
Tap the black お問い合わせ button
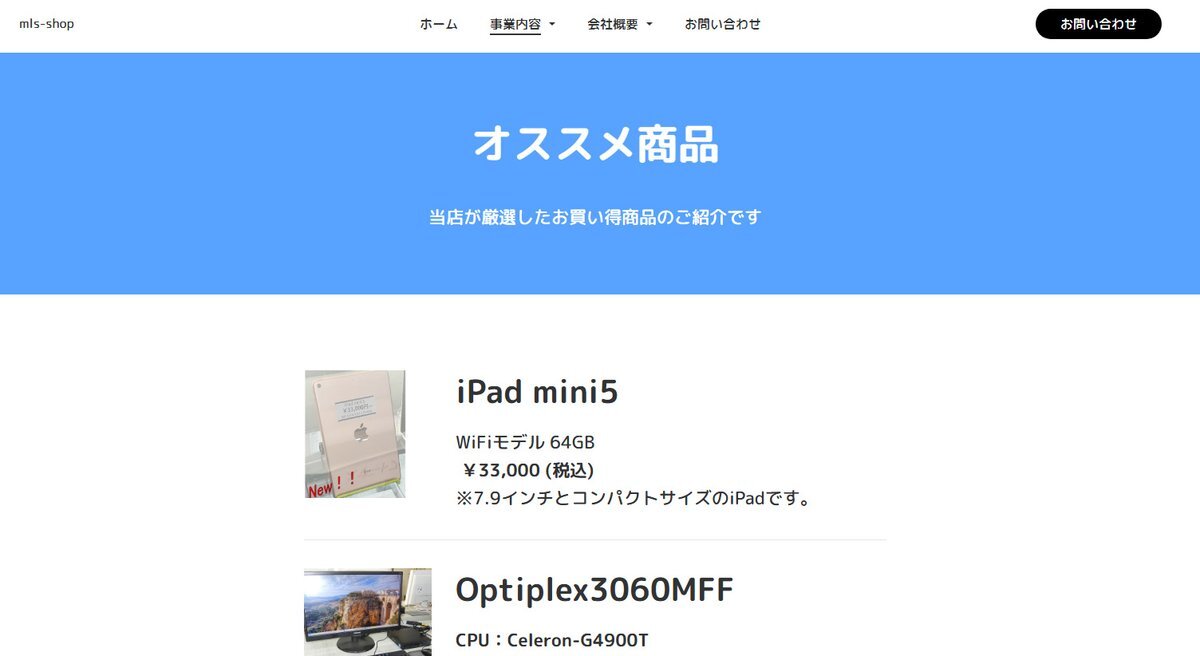coord(1098,24)
